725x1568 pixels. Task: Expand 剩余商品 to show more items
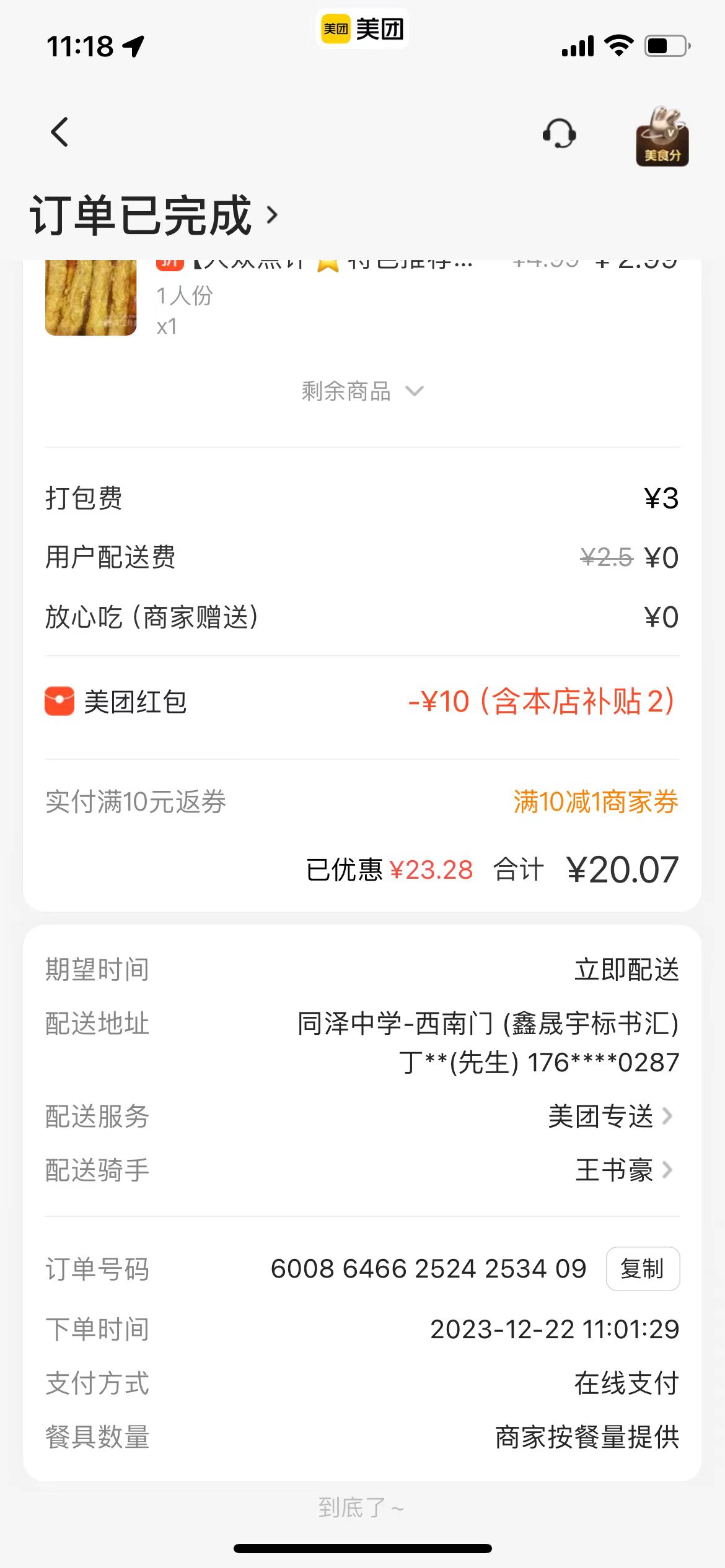(362, 391)
